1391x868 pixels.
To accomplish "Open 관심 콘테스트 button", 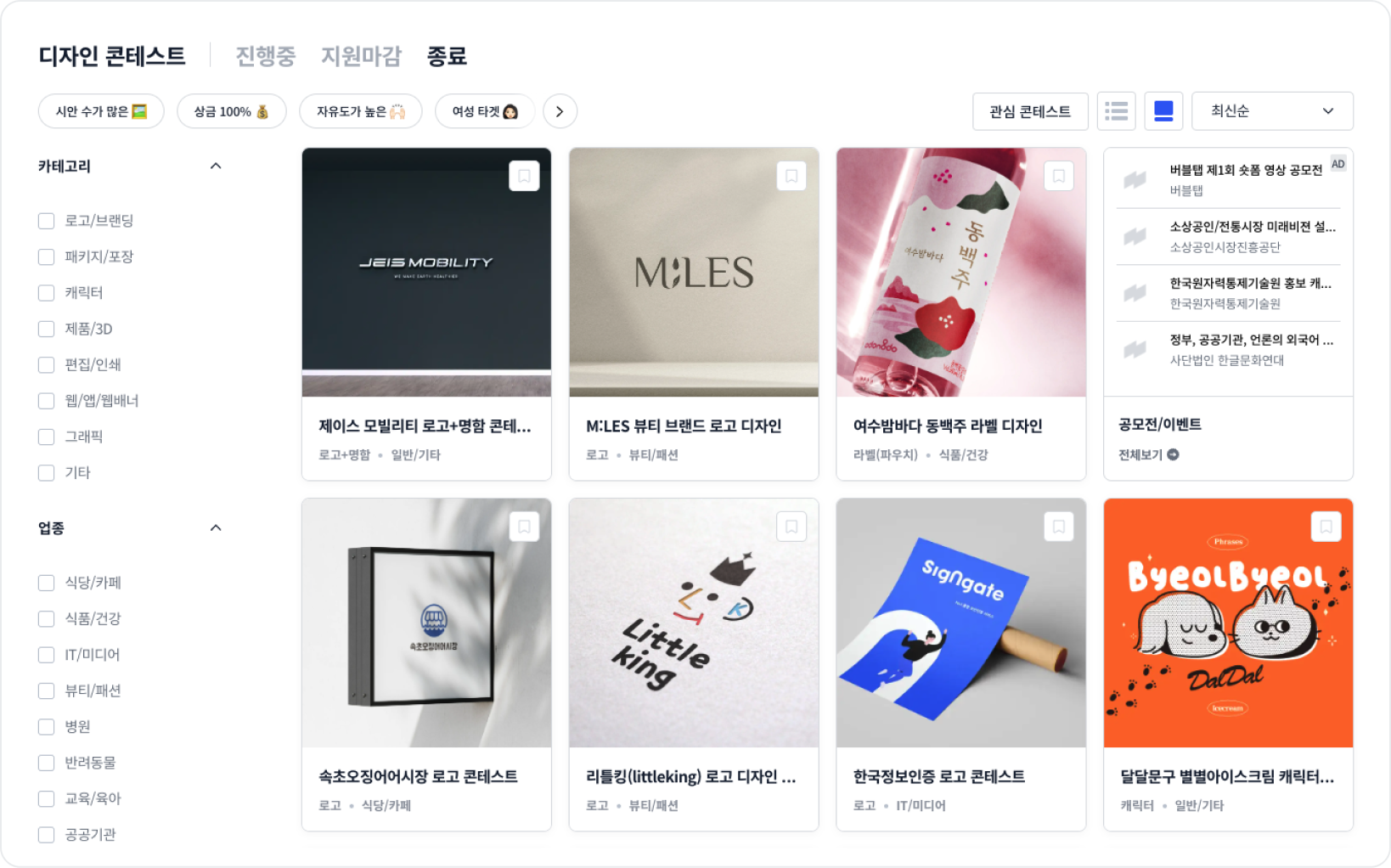I will point(1029,111).
